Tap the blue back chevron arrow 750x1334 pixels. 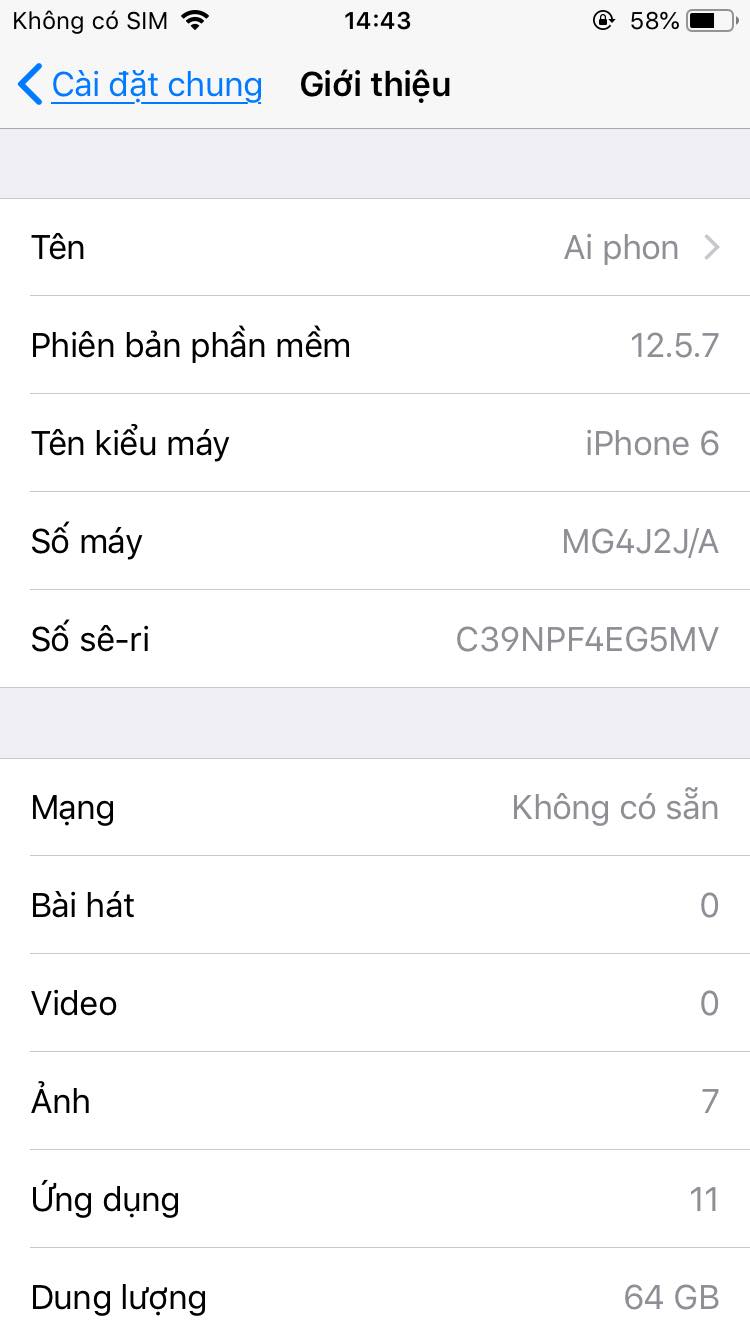point(30,85)
